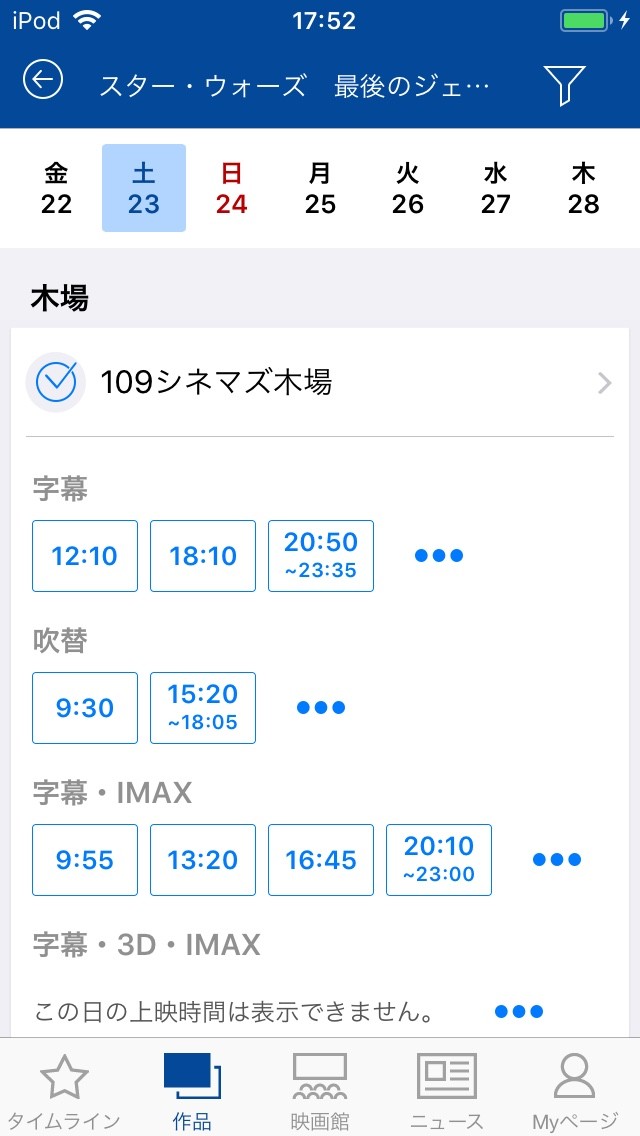This screenshot has width=640, height=1136.
Task: Select the 12:10 字幕 showtime
Action: 85,556
